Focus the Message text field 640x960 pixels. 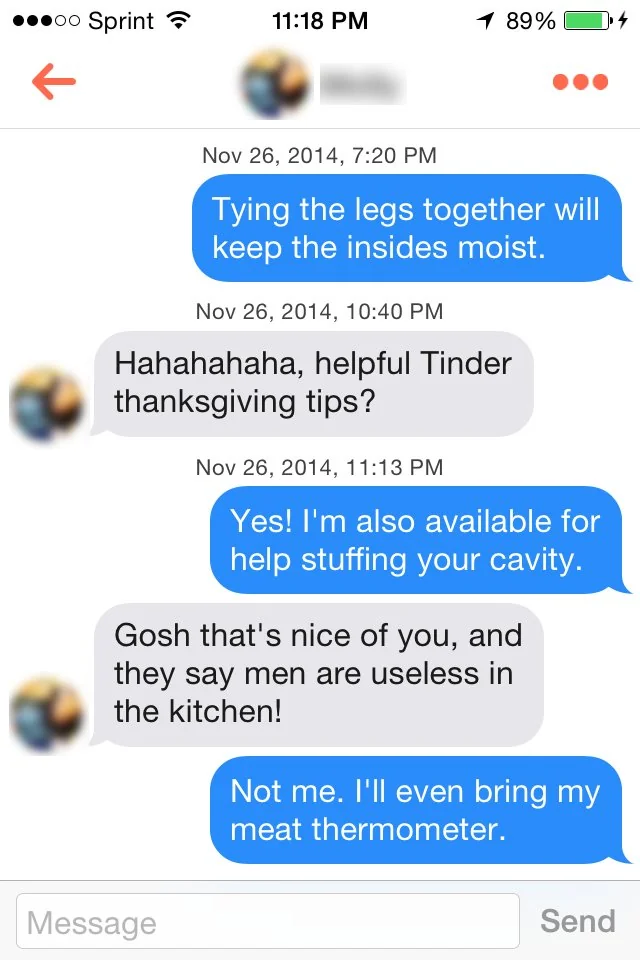point(268,921)
